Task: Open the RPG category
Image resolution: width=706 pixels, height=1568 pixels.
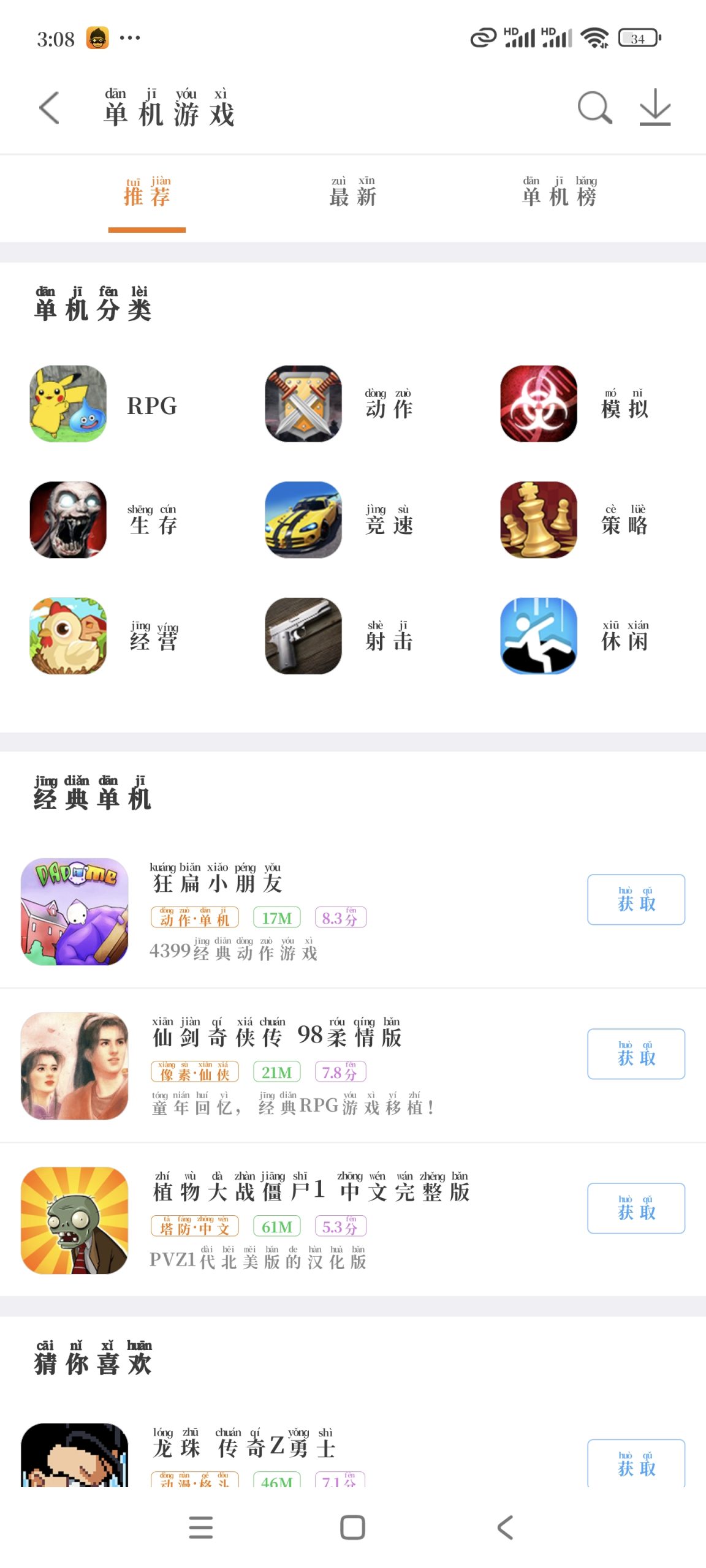Action: 104,404
